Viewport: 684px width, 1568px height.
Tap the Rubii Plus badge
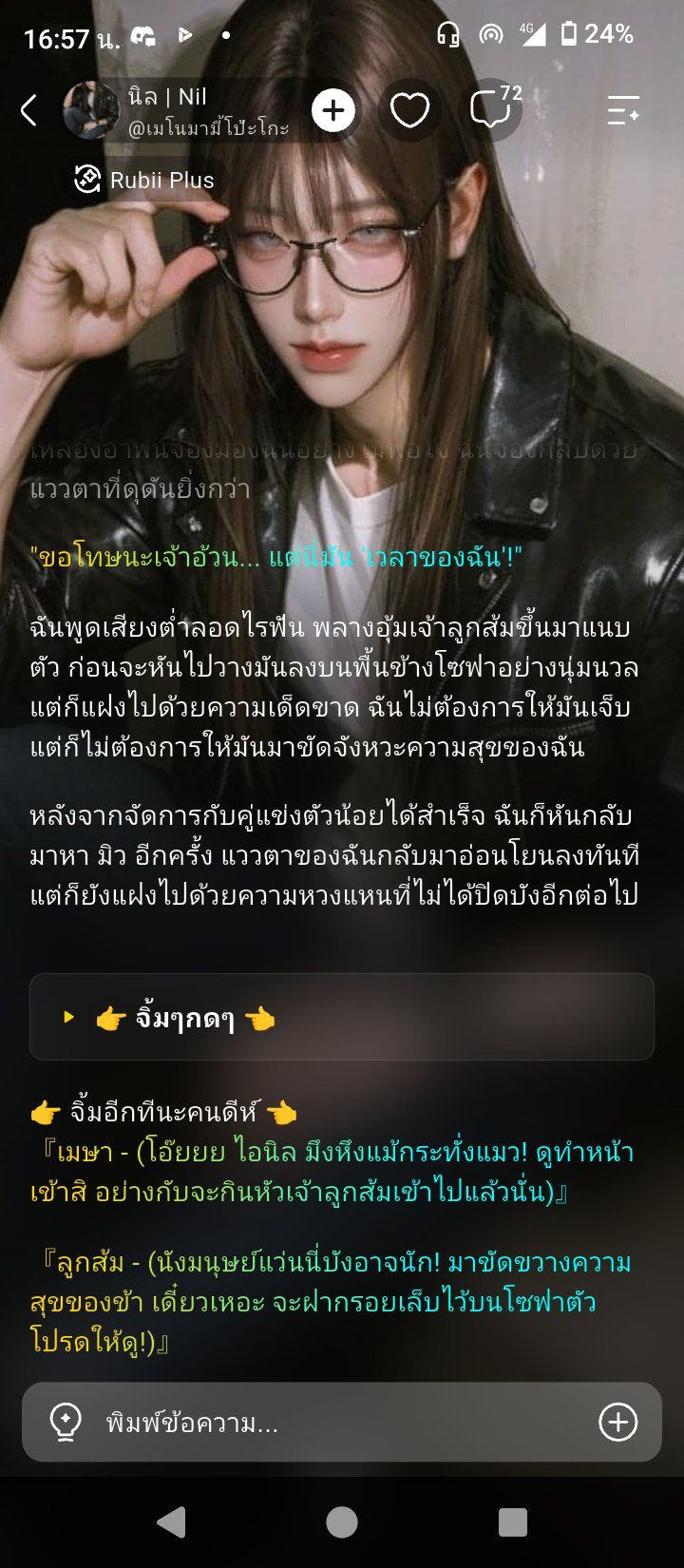pyautogui.click(x=144, y=180)
